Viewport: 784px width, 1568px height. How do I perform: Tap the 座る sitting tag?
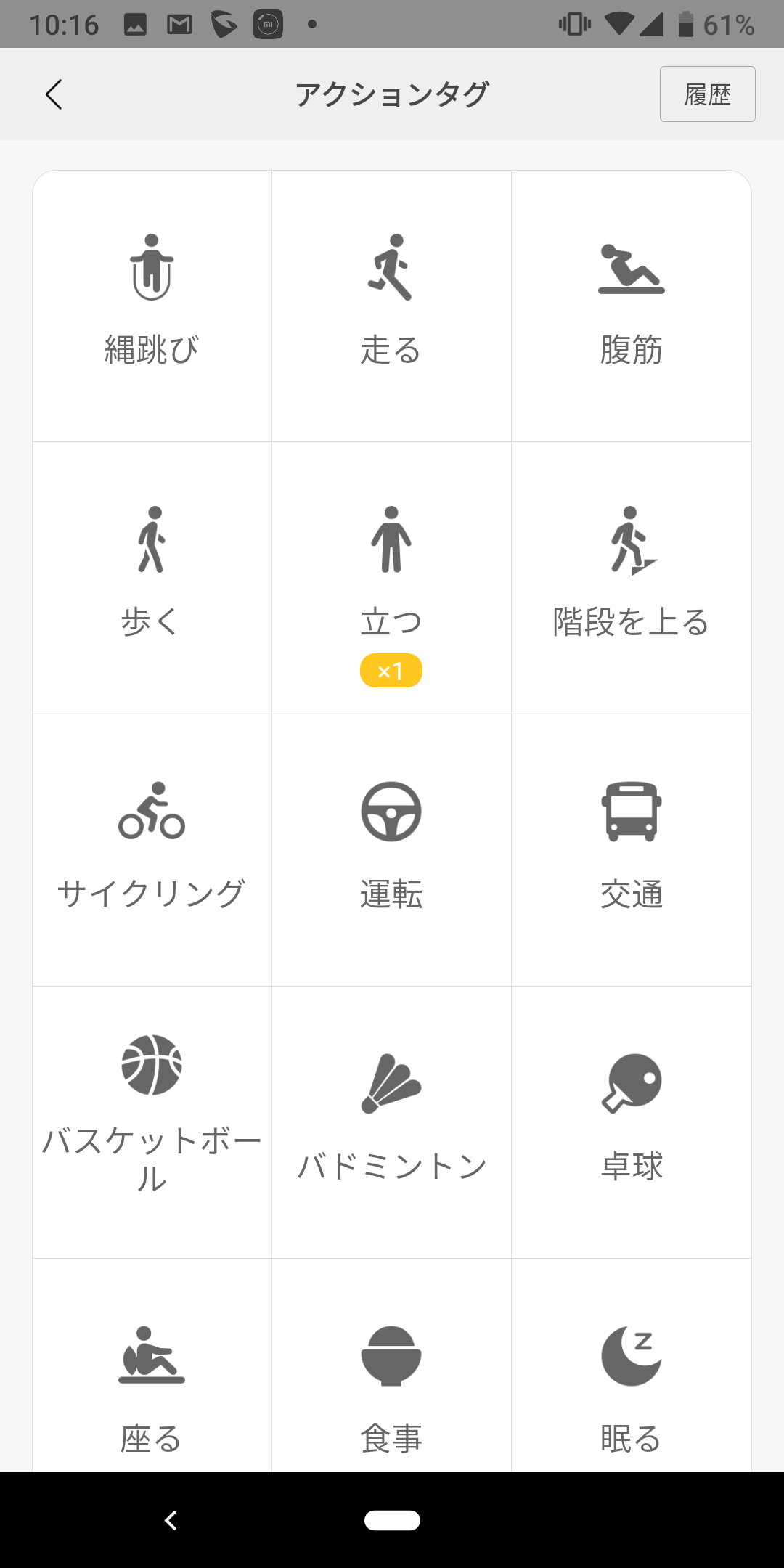(x=152, y=1365)
